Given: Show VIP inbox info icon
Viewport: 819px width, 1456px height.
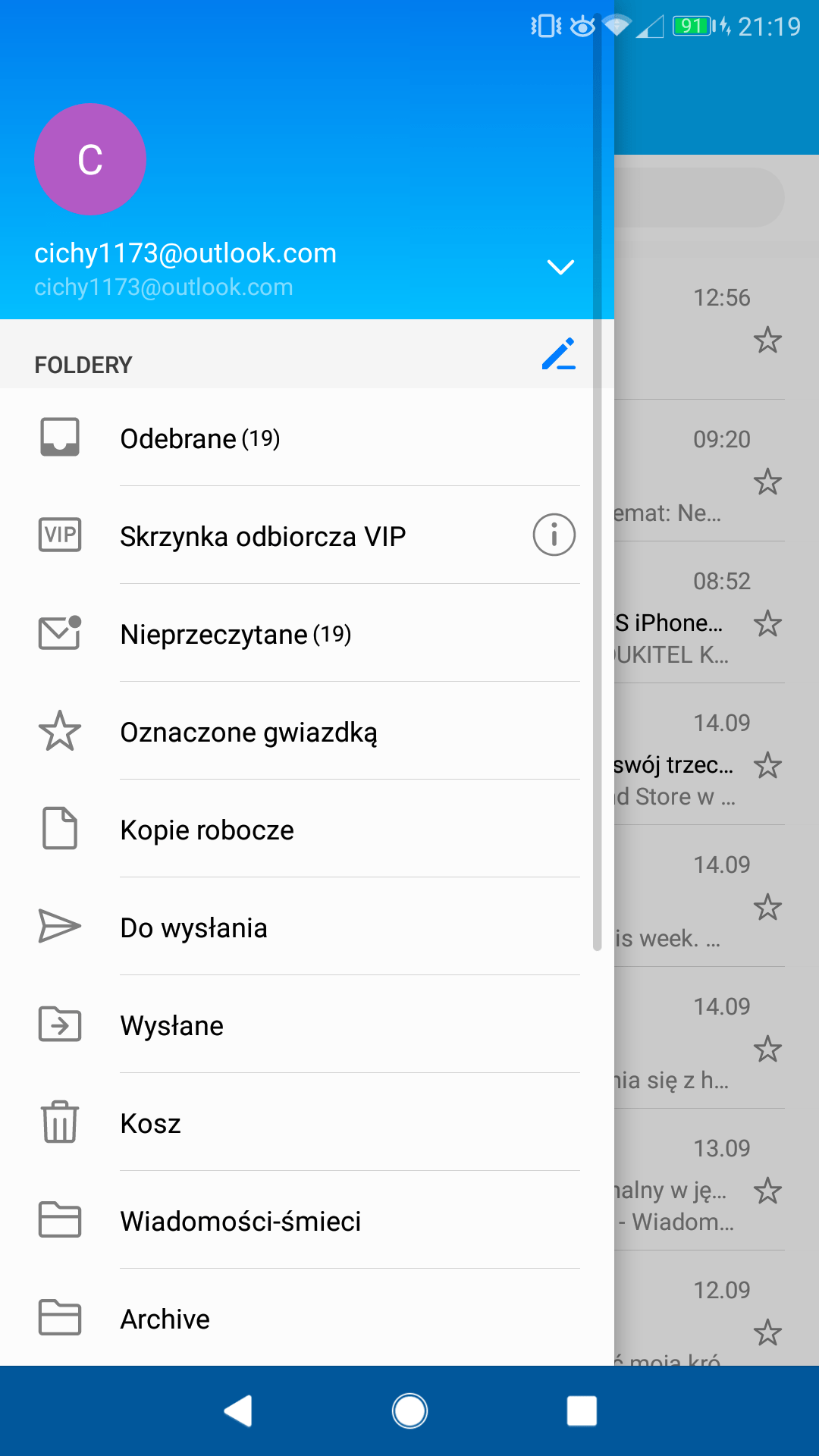Looking at the screenshot, I should point(554,535).
